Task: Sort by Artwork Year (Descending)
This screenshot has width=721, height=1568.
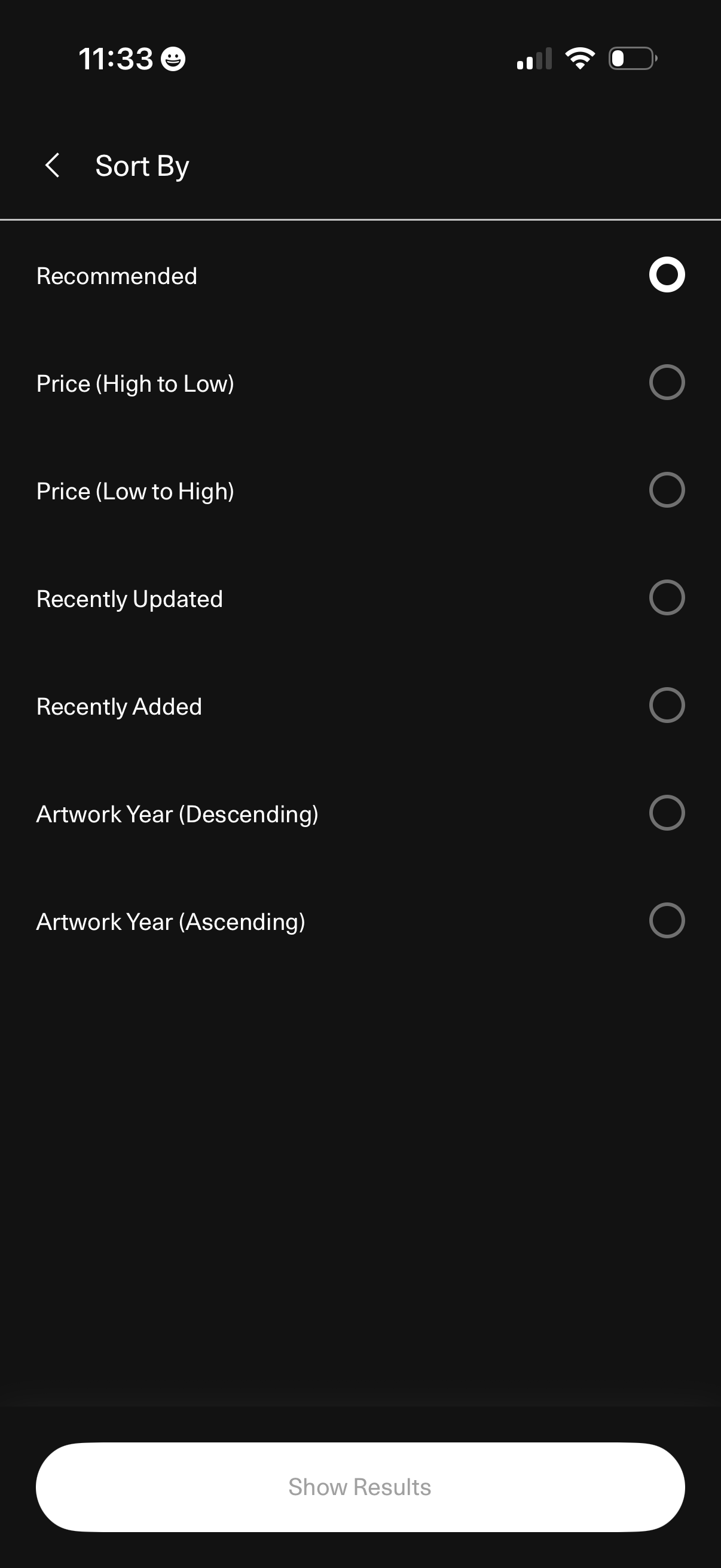Action: [666, 813]
